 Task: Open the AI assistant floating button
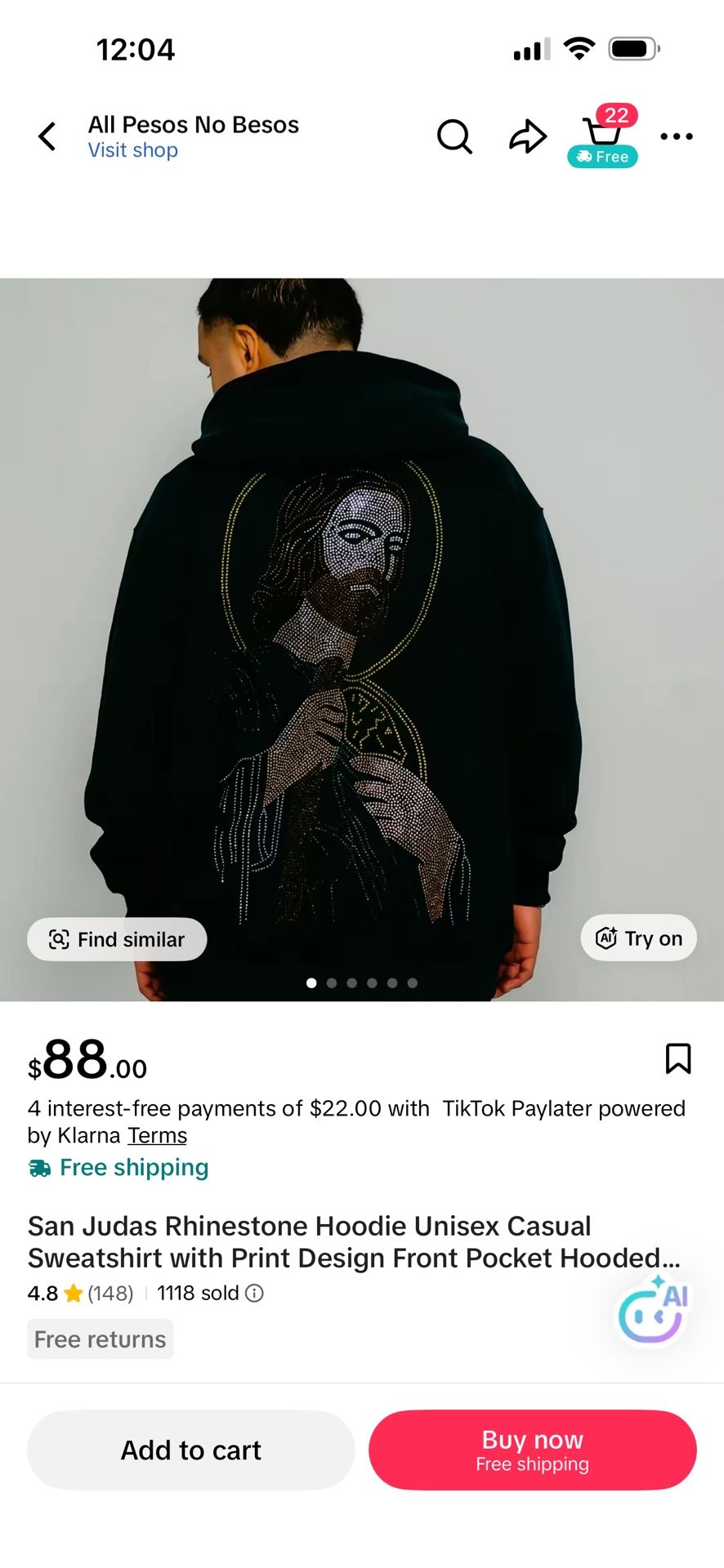click(x=654, y=1311)
